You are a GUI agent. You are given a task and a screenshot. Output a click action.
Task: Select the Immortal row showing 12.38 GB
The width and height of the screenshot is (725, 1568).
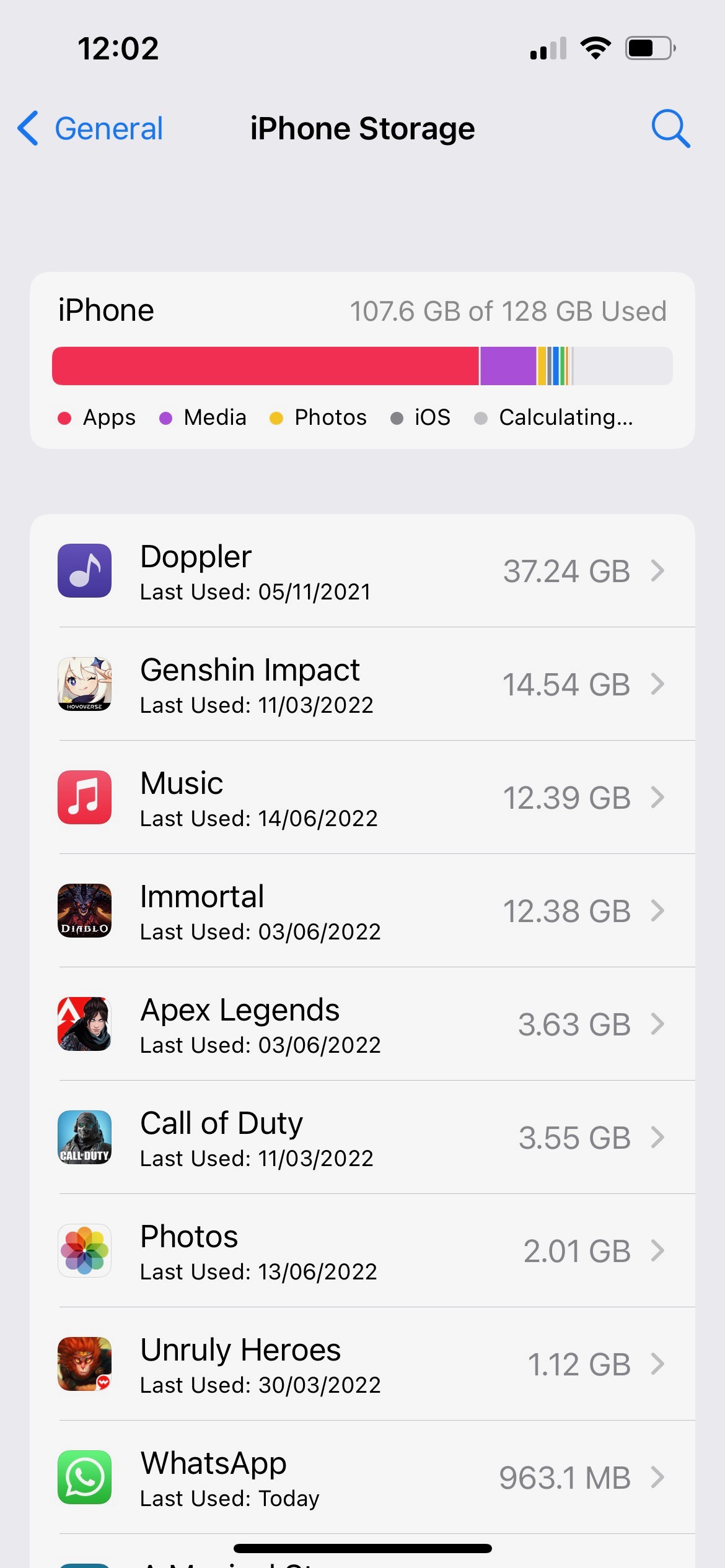(x=362, y=910)
